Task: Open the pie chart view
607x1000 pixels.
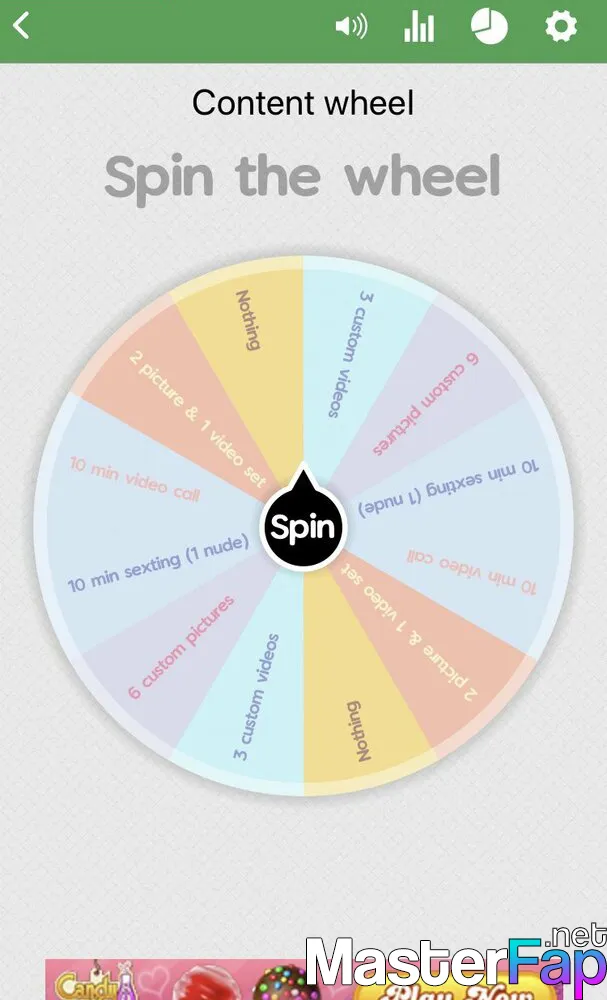Action: [x=489, y=27]
